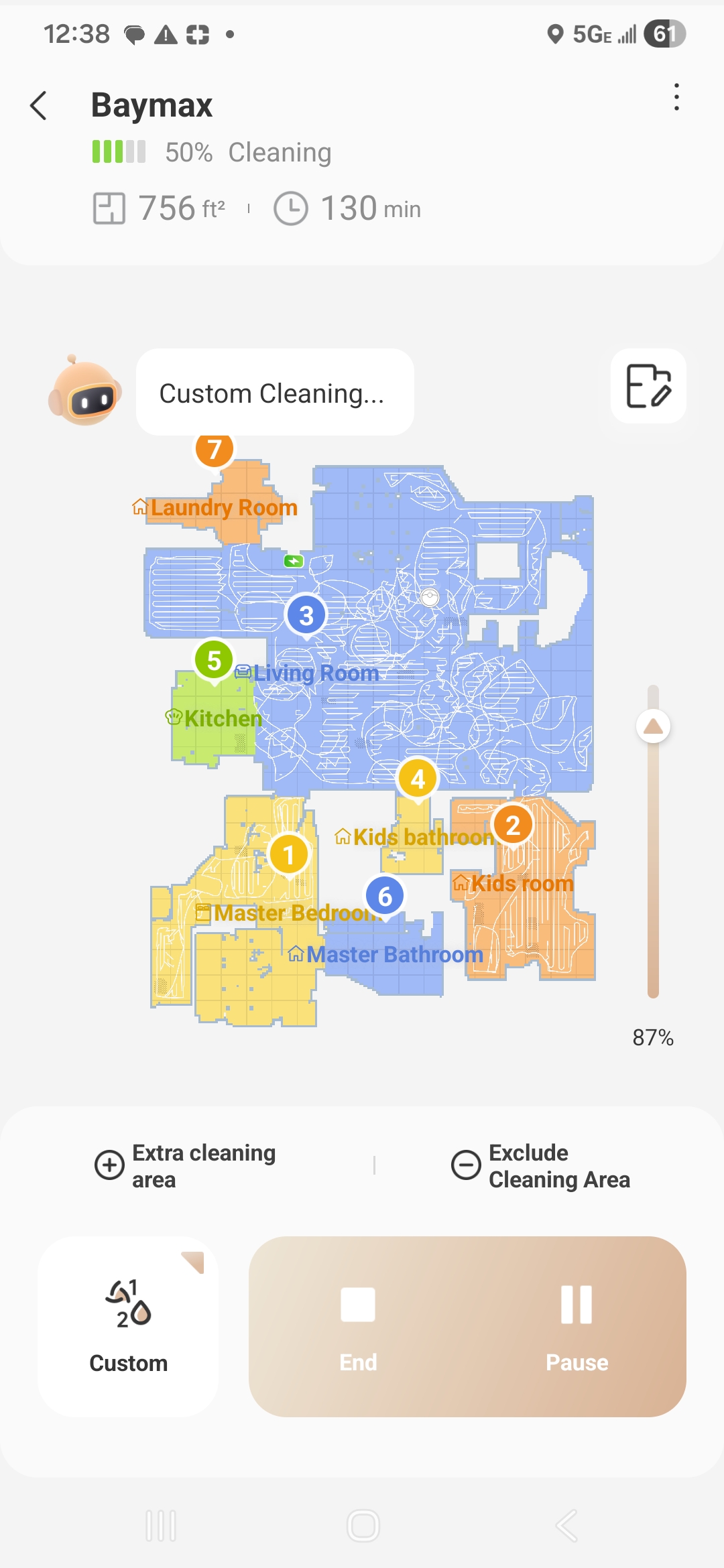Go to the phone's home screen

click(x=363, y=1526)
